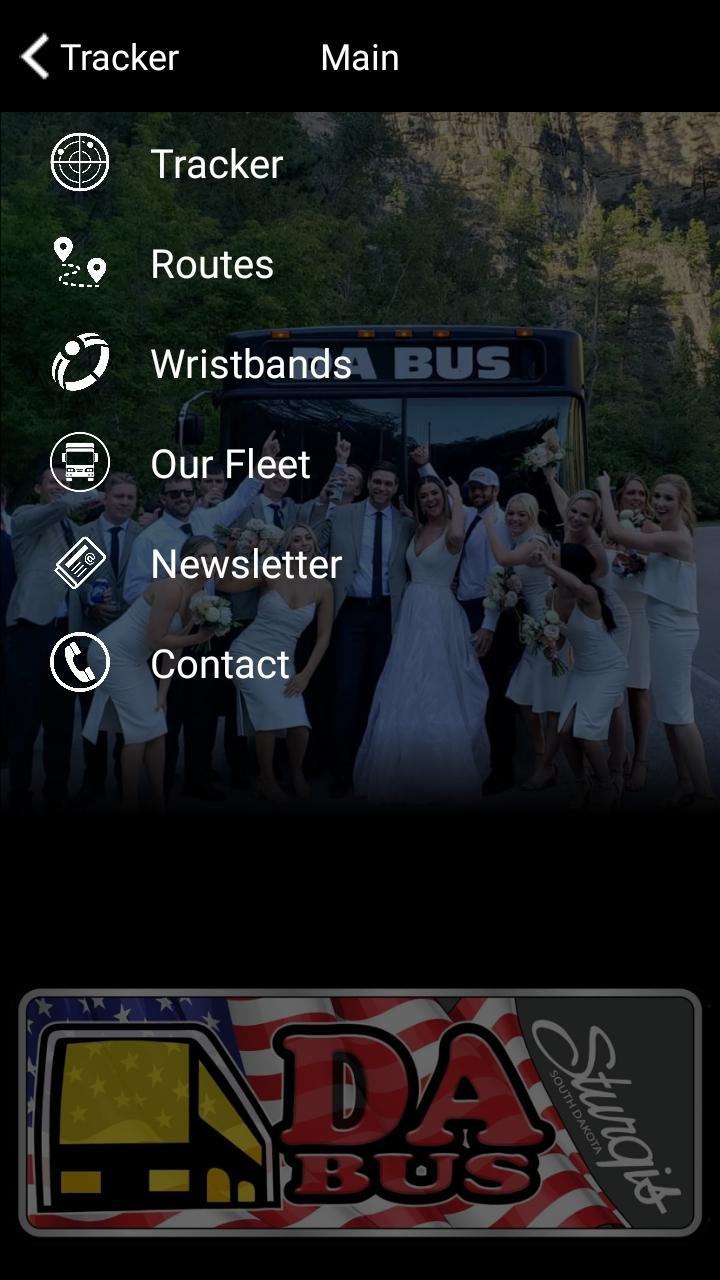This screenshot has height=1280, width=720.
Task: Open the Wristbands section
Action: 250,364
